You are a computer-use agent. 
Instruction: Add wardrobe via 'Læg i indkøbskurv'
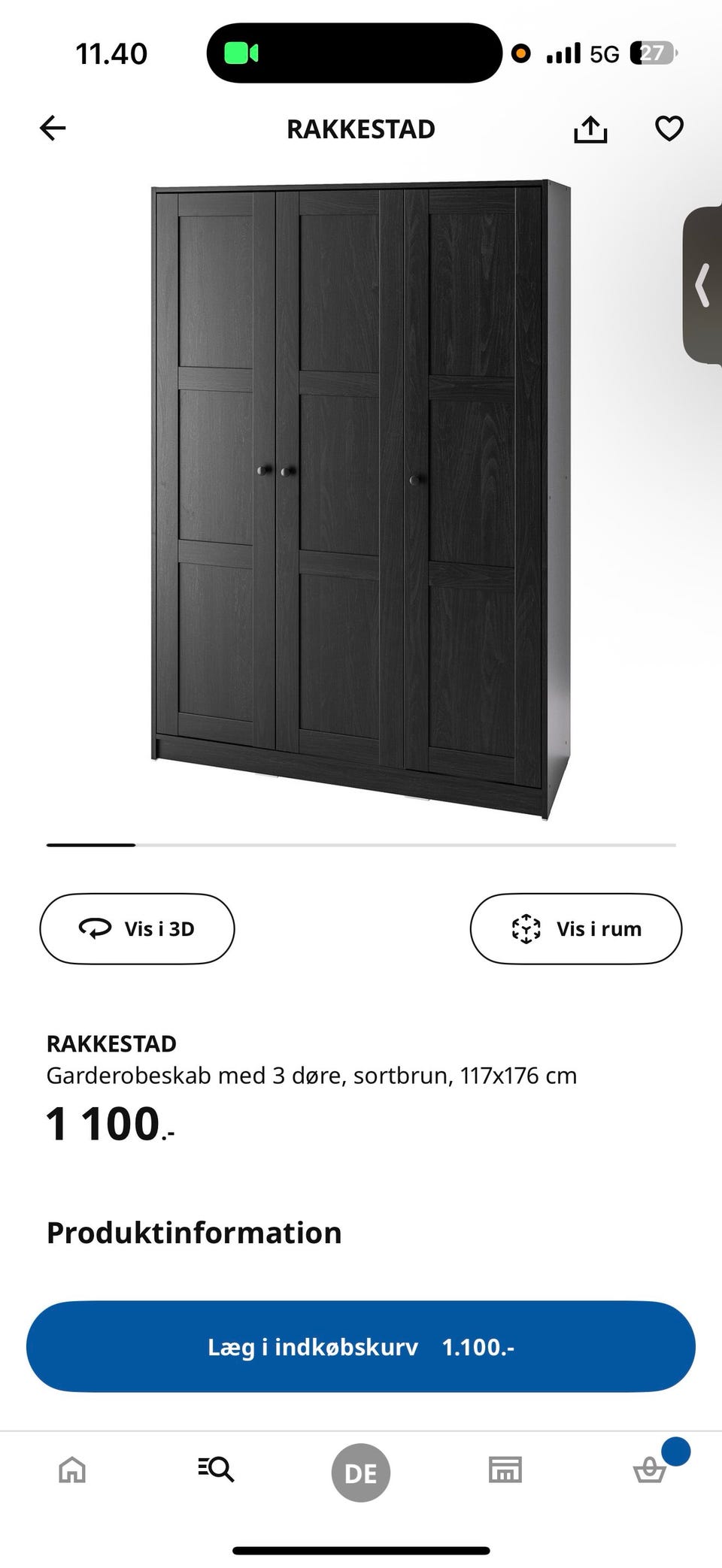pos(361,1347)
